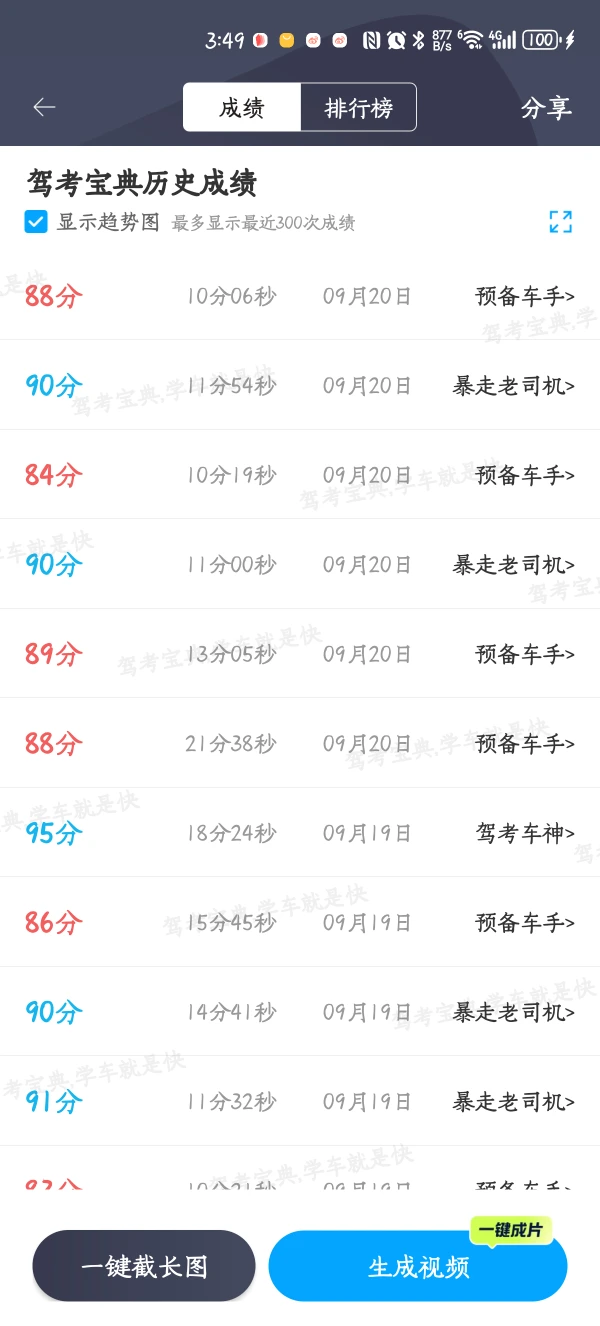Tap the 一键截长图 button
The height and width of the screenshot is (1326, 600).
pos(144,1266)
